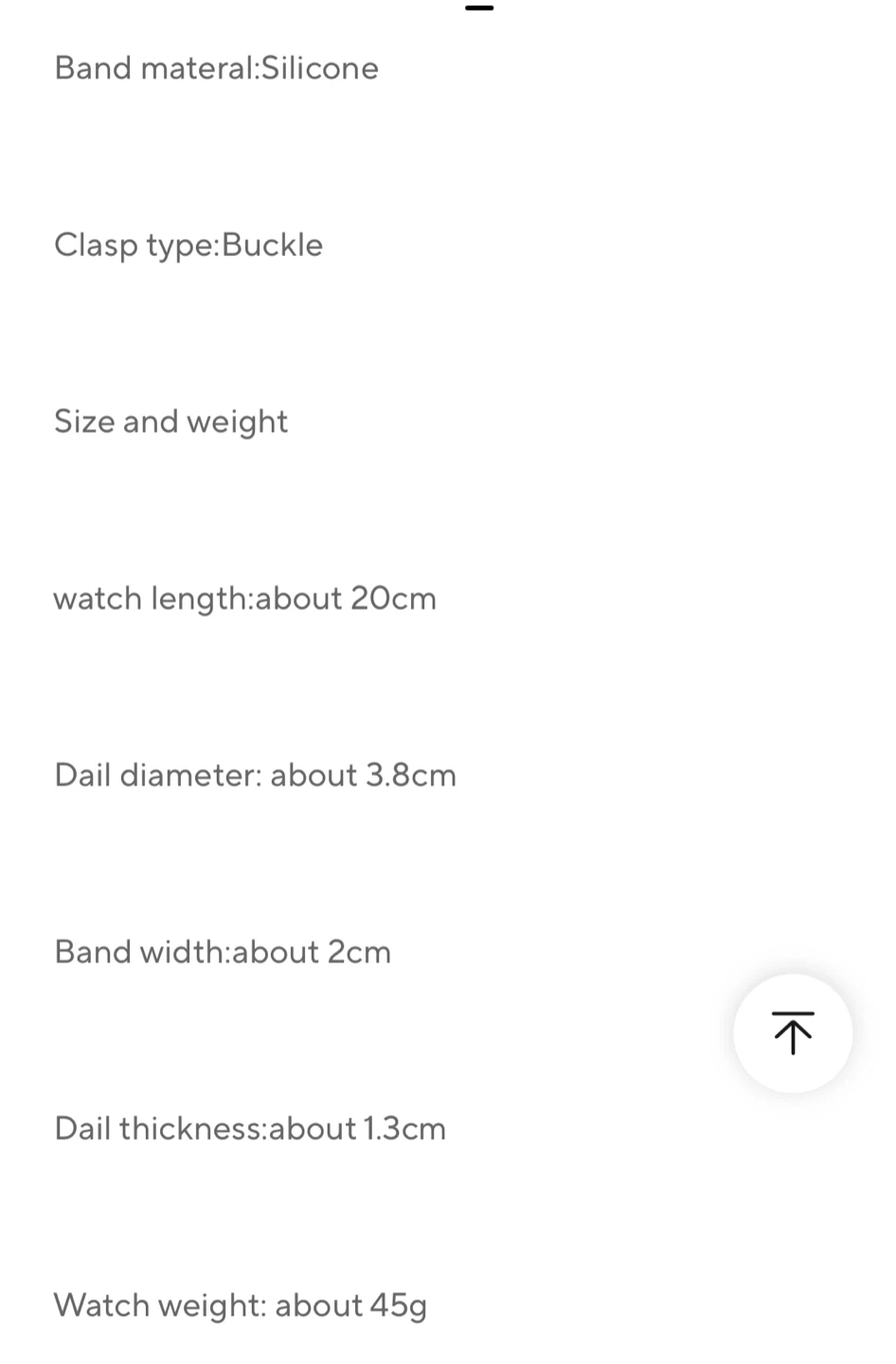
Task: Tap the floating scroll-to-top arrow button
Action: 793,1033
